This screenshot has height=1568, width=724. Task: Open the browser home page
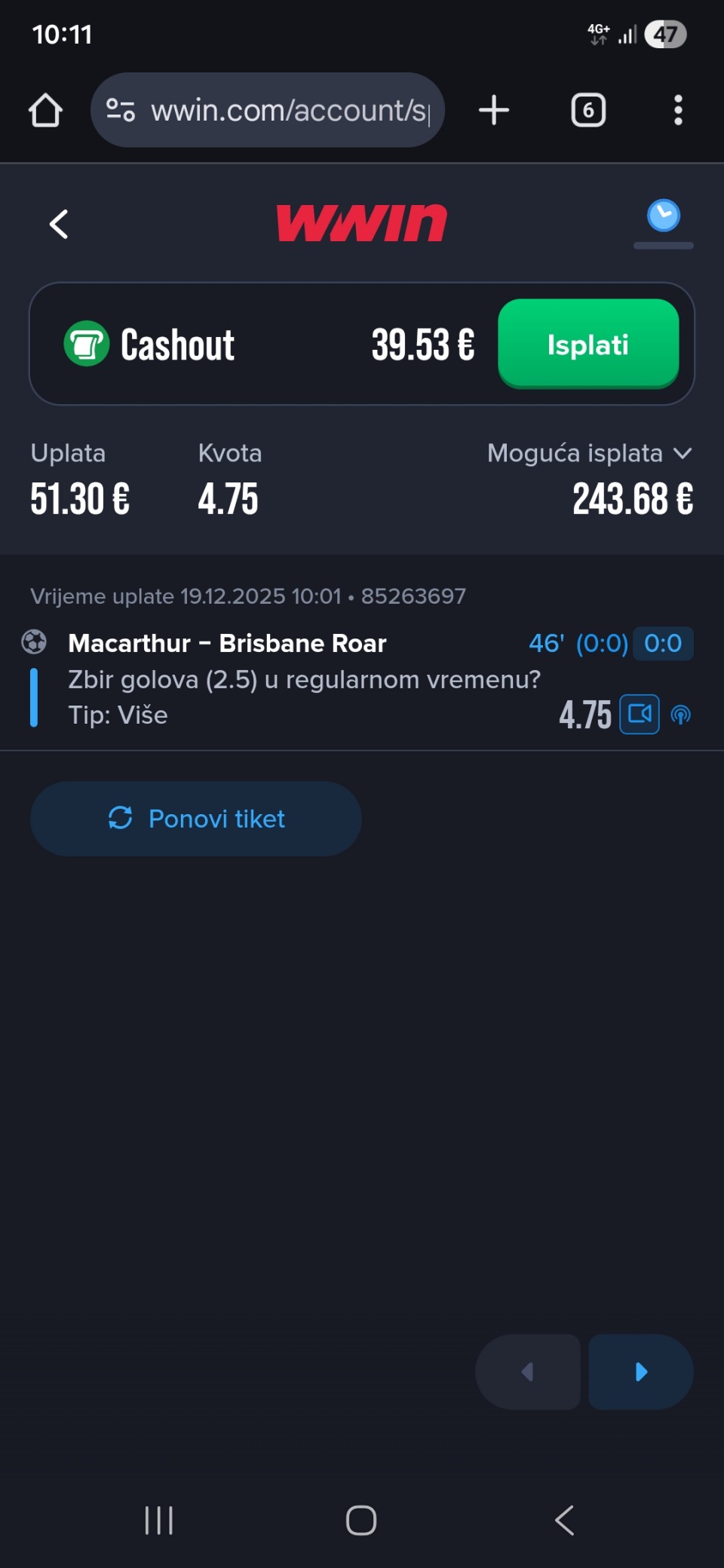[45, 110]
